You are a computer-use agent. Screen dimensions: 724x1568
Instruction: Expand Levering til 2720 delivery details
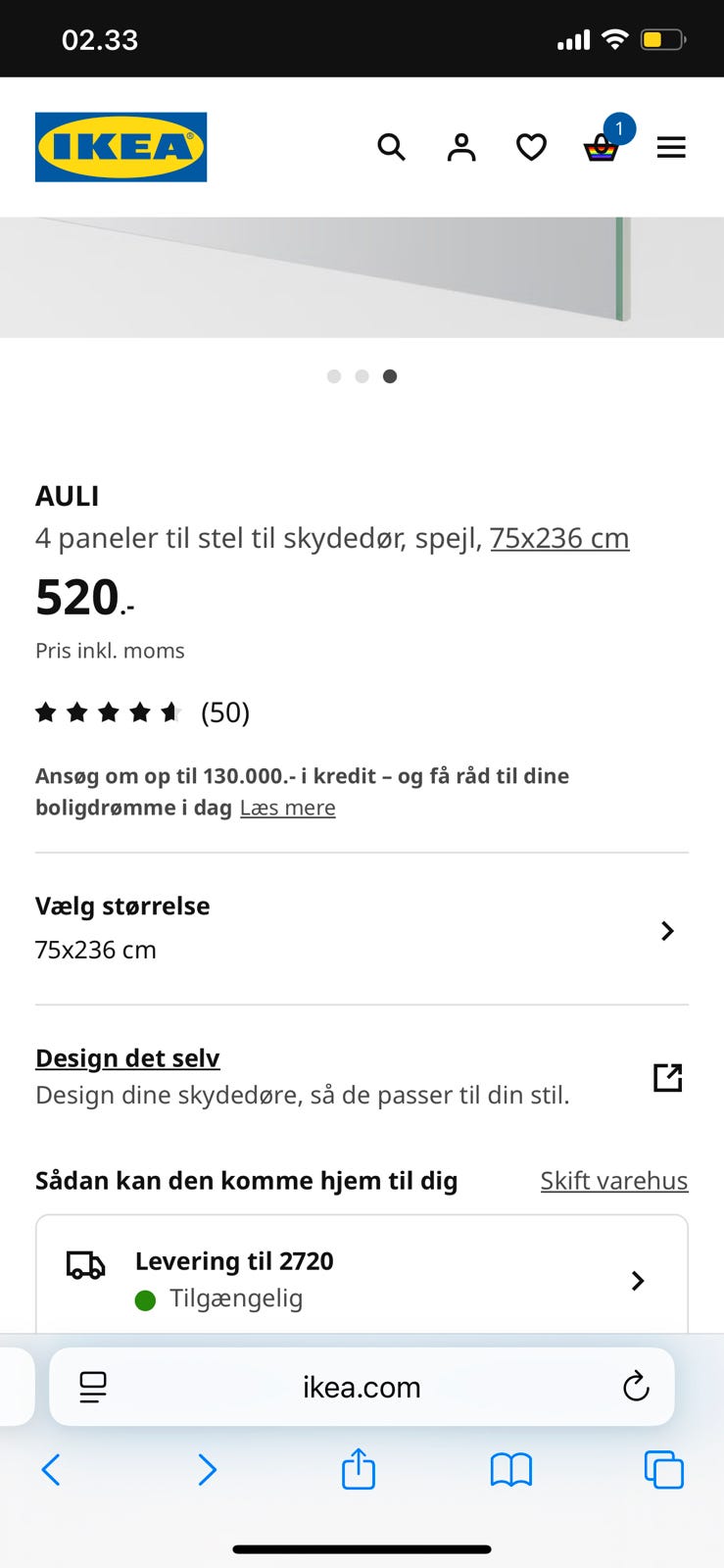638,1280
